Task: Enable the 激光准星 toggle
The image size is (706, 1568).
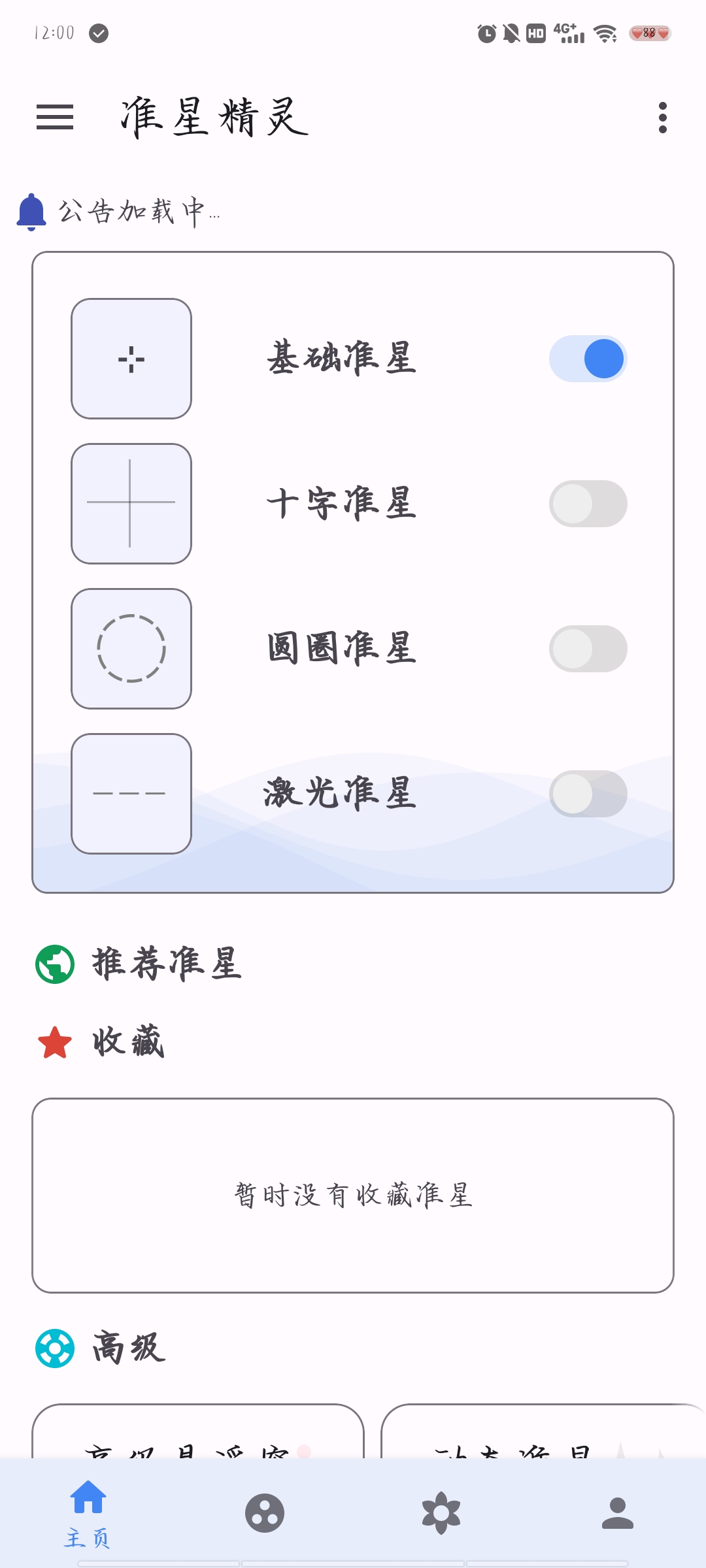Action: (587, 793)
